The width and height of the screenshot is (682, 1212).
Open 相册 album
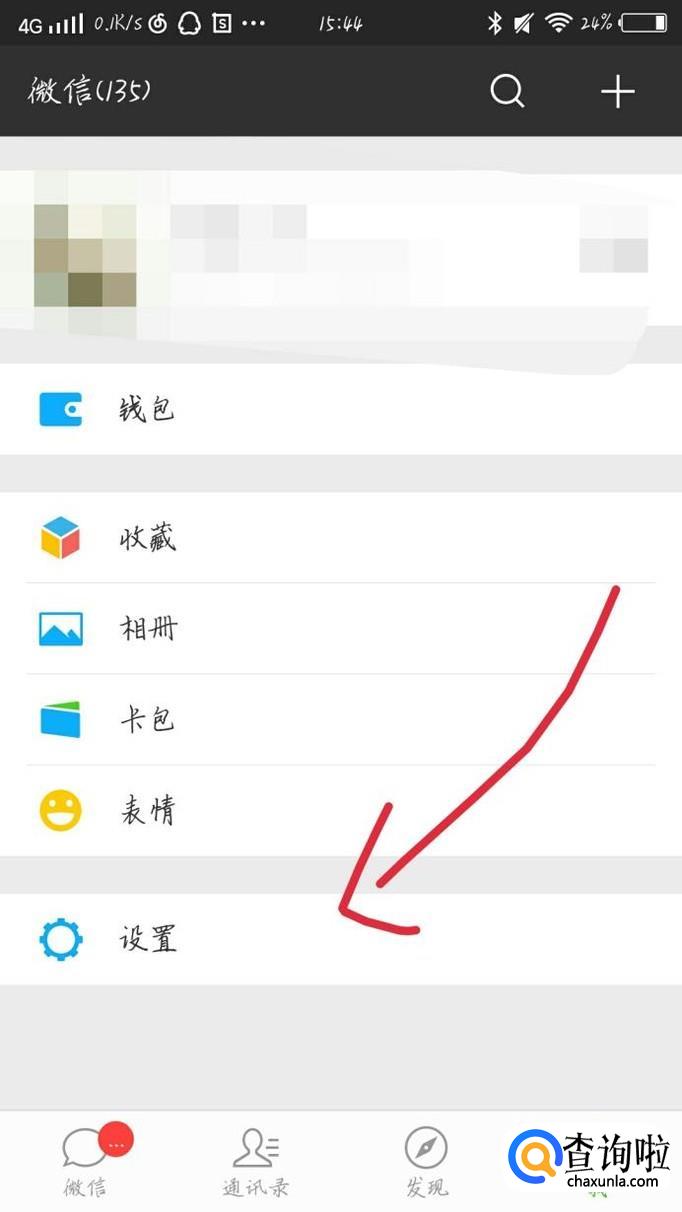[340, 629]
